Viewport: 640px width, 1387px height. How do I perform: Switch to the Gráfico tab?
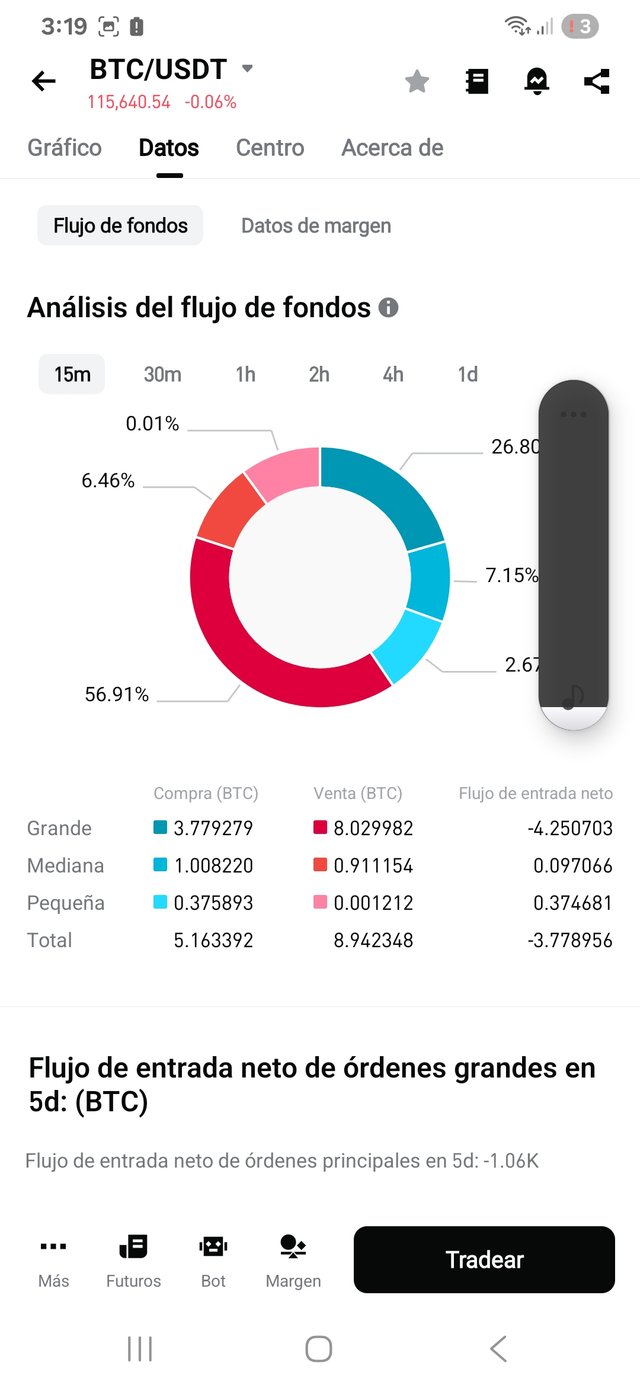(64, 148)
